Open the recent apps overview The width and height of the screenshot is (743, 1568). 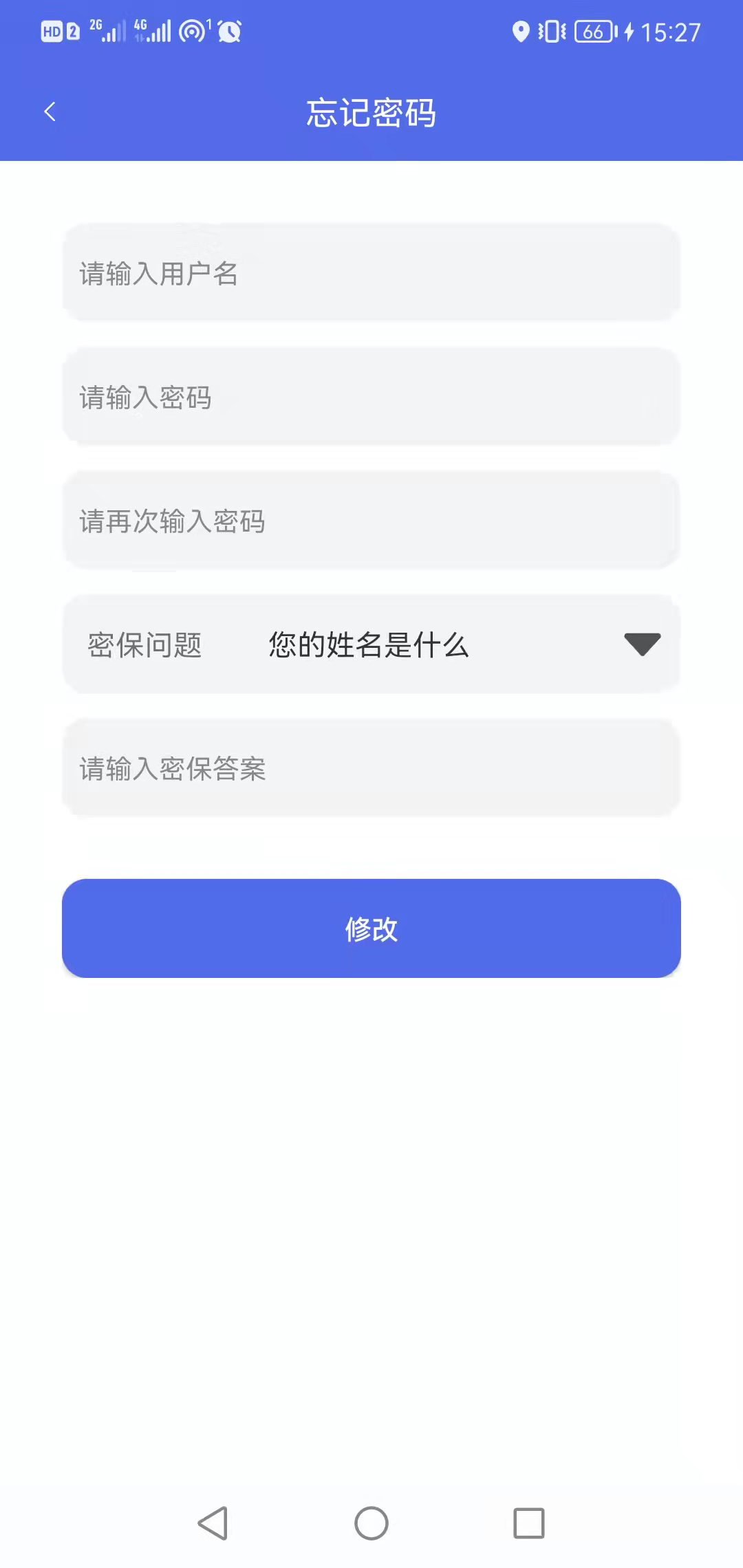(x=529, y=1523)
